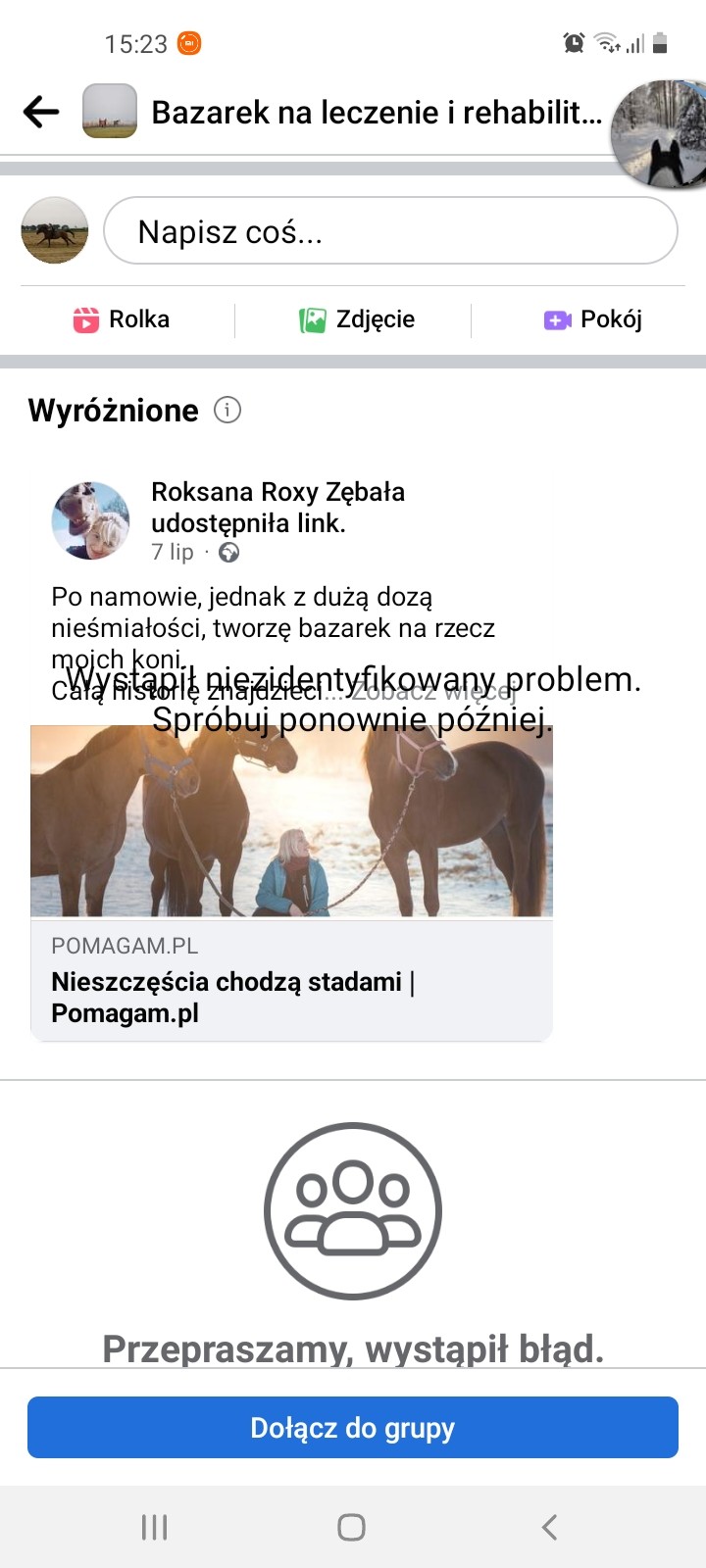The image size is (706, 1568).
Task: Tap the system home button
Action: coord(351,1527)
